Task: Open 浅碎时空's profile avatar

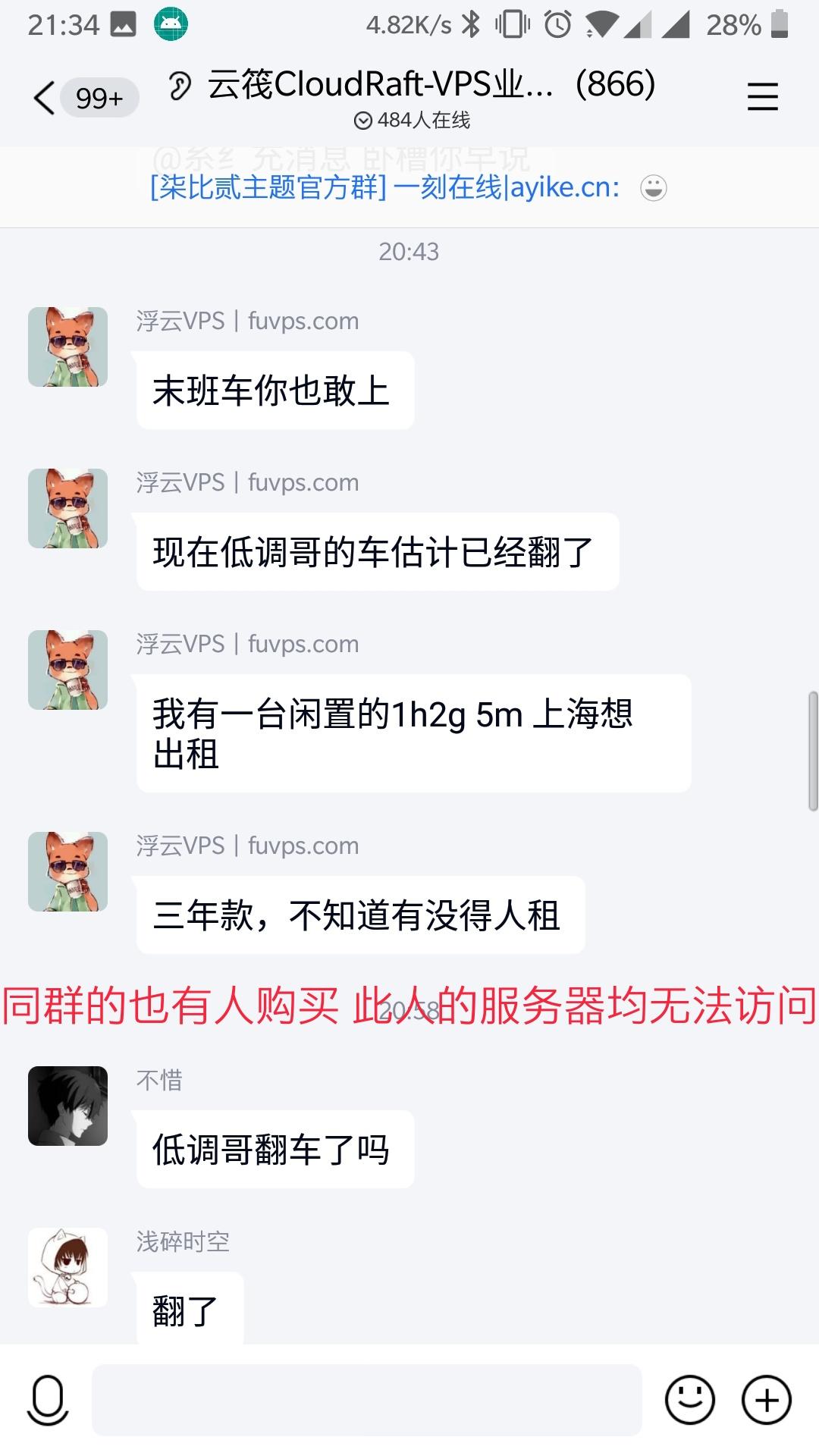Action: 67,1267
